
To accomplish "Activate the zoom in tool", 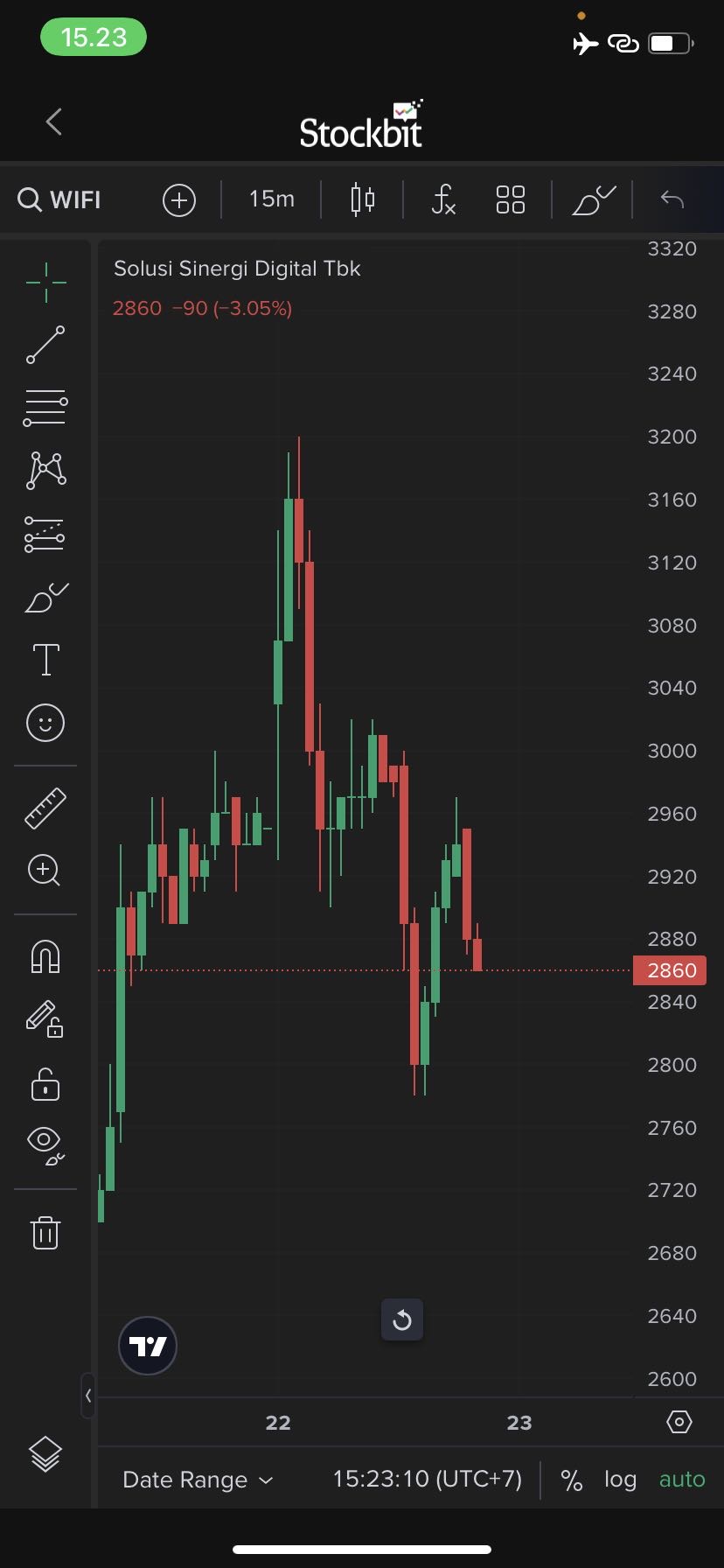I will point(45,871).
